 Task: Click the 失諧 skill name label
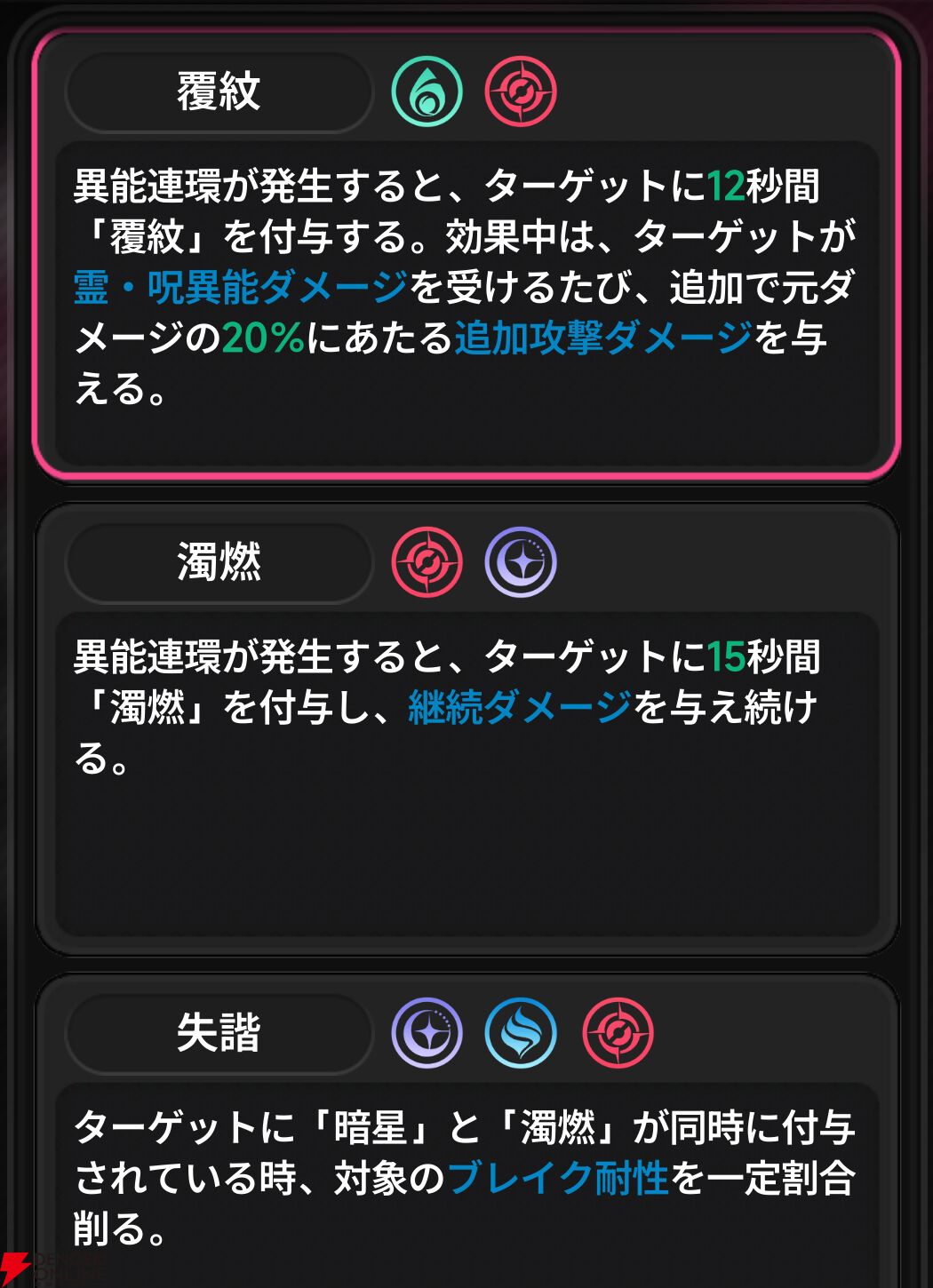point(218,1034)
